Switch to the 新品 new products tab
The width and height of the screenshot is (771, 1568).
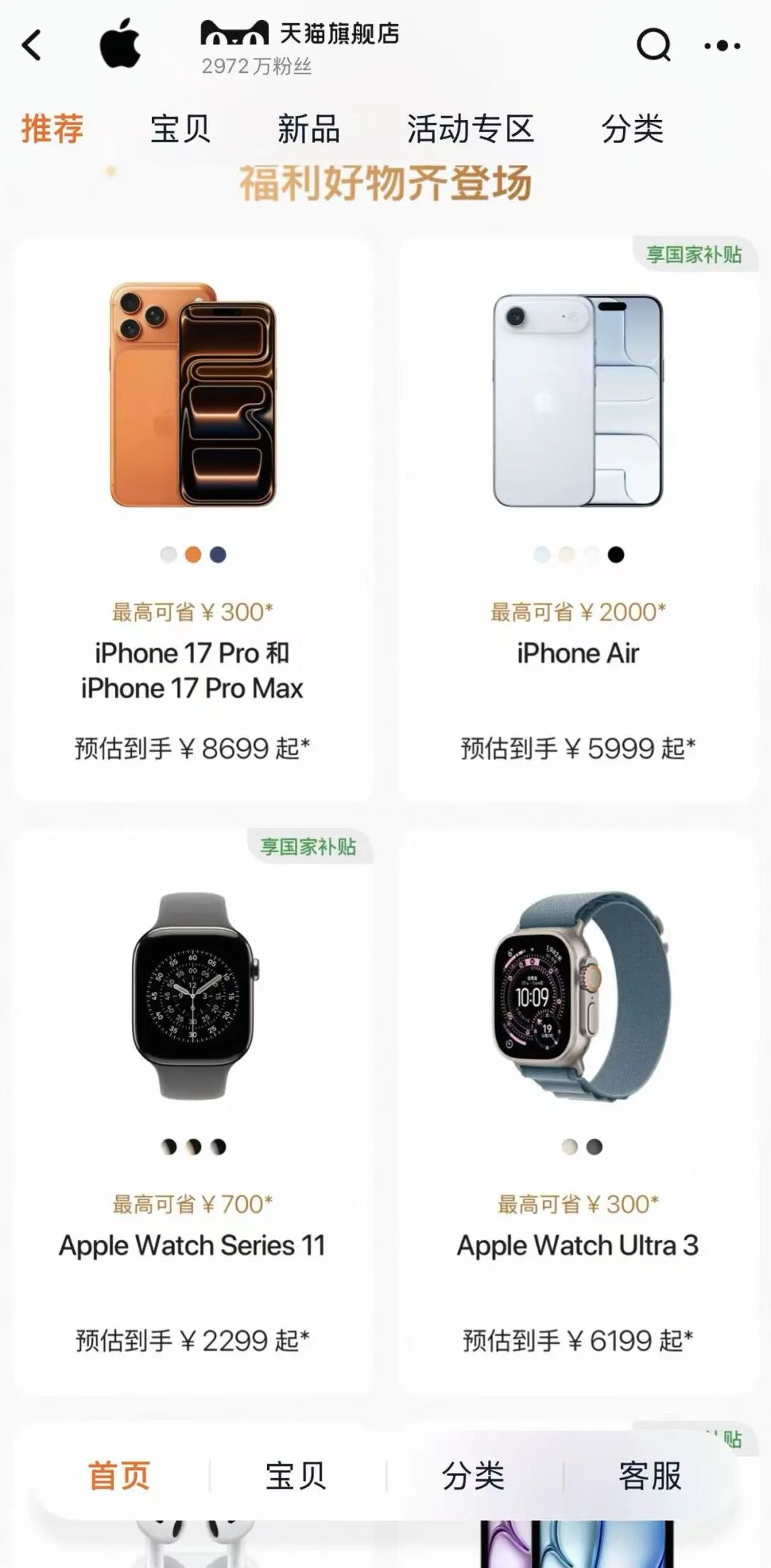pyautogui.click(x=308, y=129)
